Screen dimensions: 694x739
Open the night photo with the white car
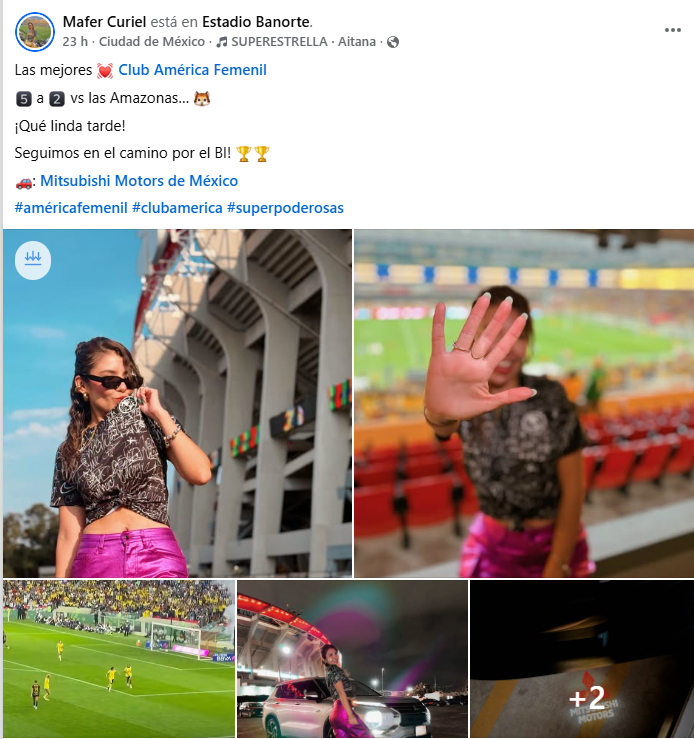[x=352, y=658]
